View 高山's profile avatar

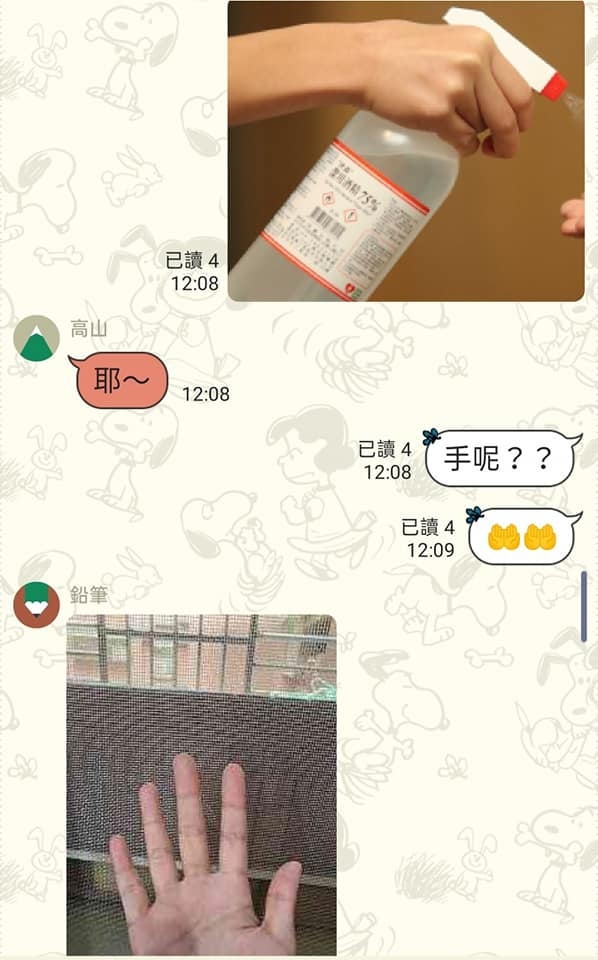click(x=37, y=338)
